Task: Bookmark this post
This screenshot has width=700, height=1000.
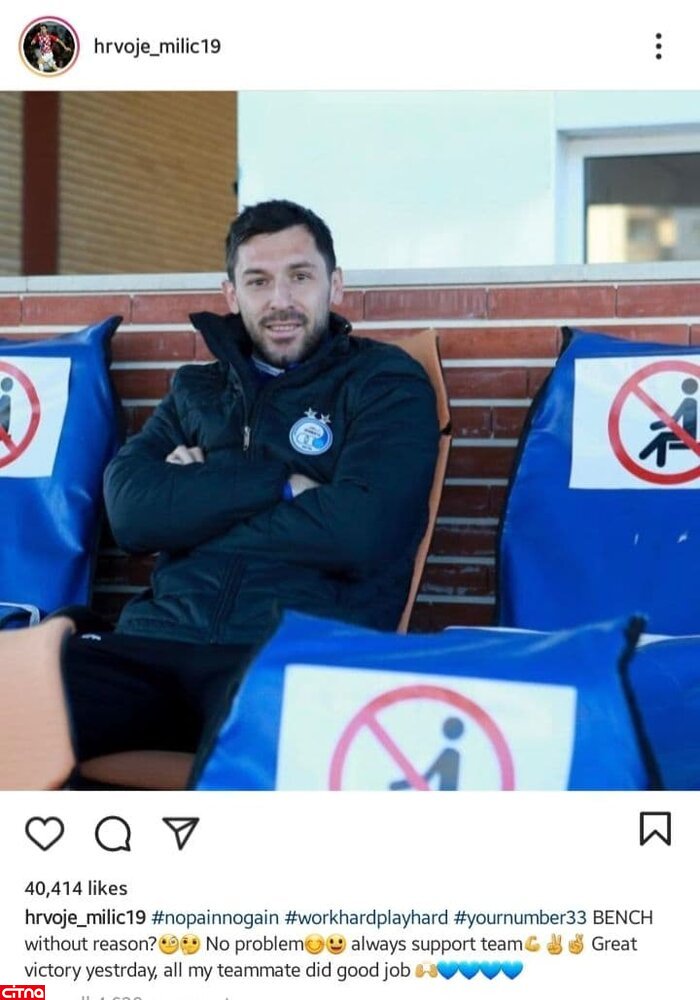Action: (655, 829)
